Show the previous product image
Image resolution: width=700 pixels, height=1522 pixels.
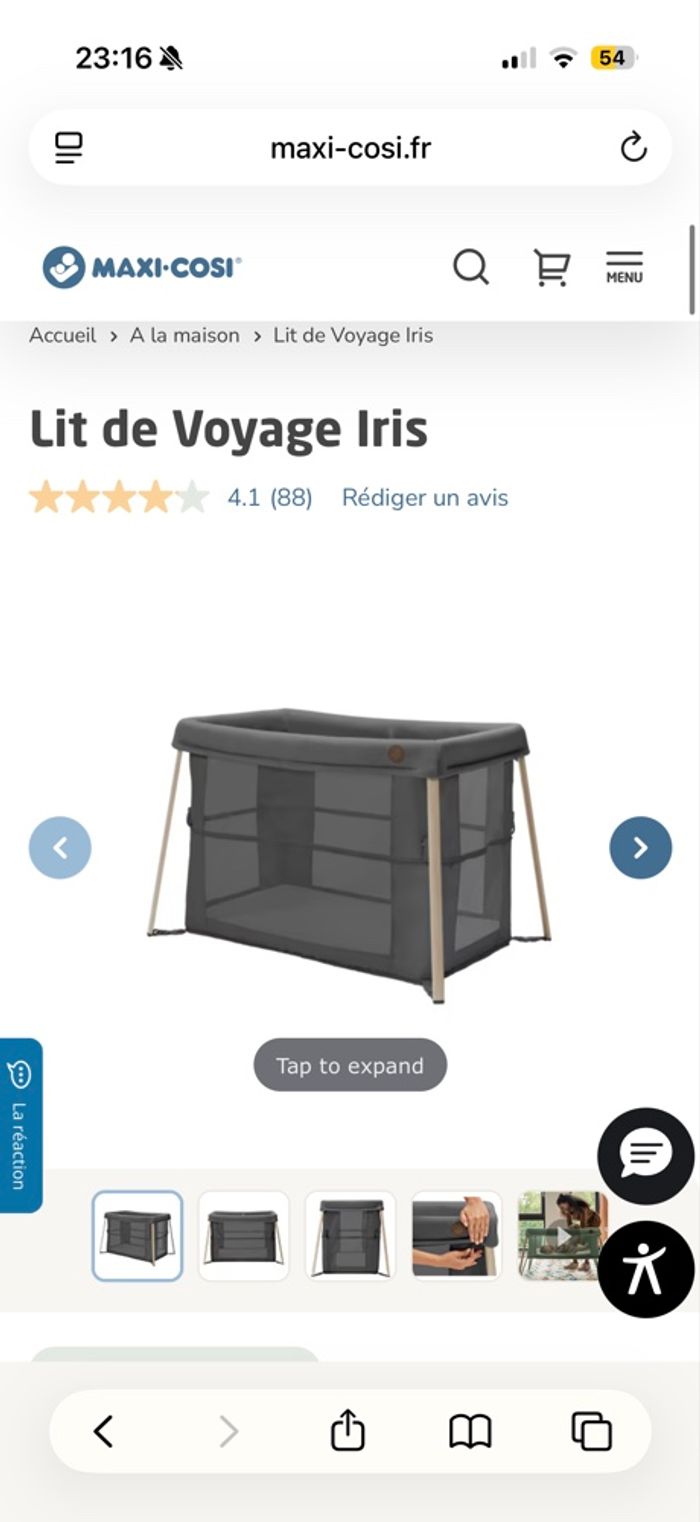60,848
